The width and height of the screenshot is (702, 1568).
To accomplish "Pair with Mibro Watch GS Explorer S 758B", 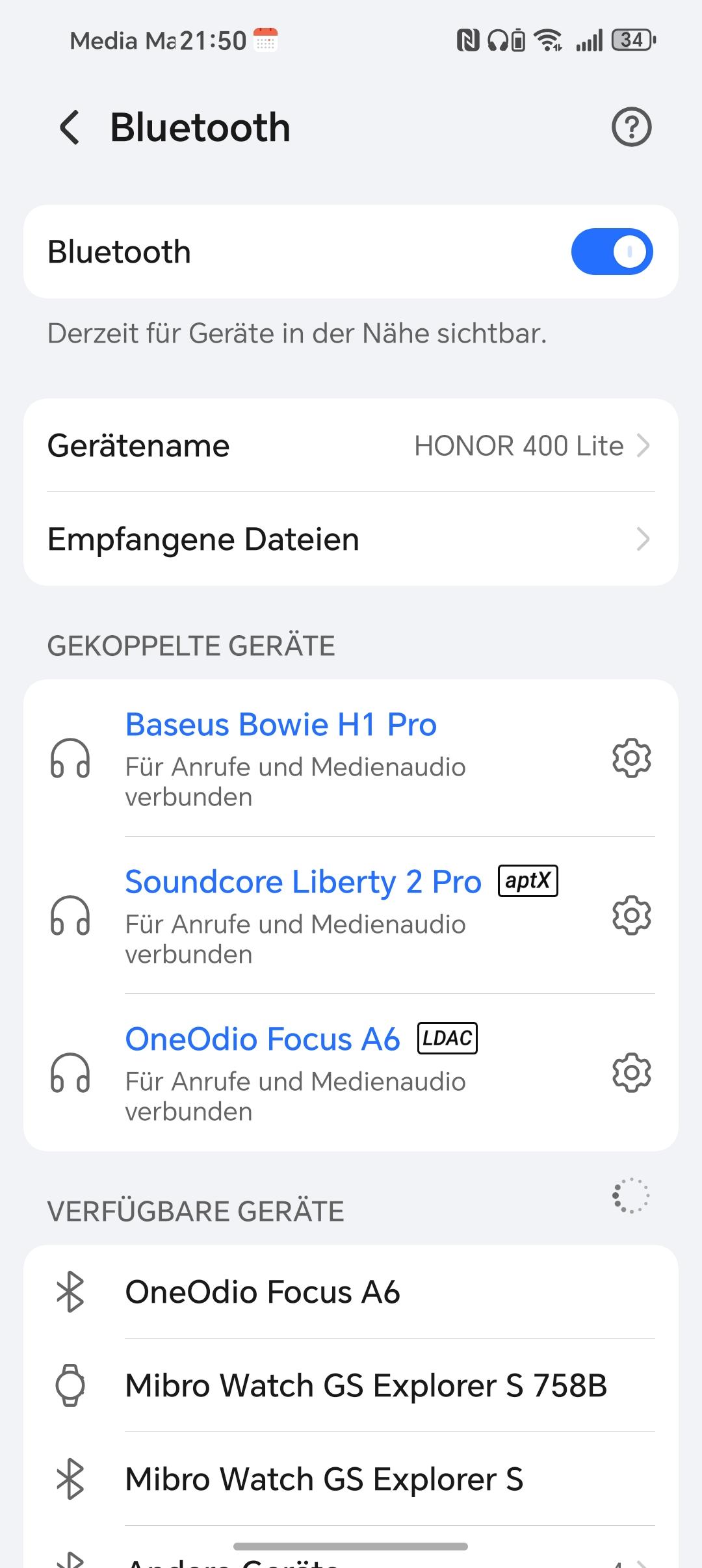I will pyautogui.click(x=351, y=1385).
